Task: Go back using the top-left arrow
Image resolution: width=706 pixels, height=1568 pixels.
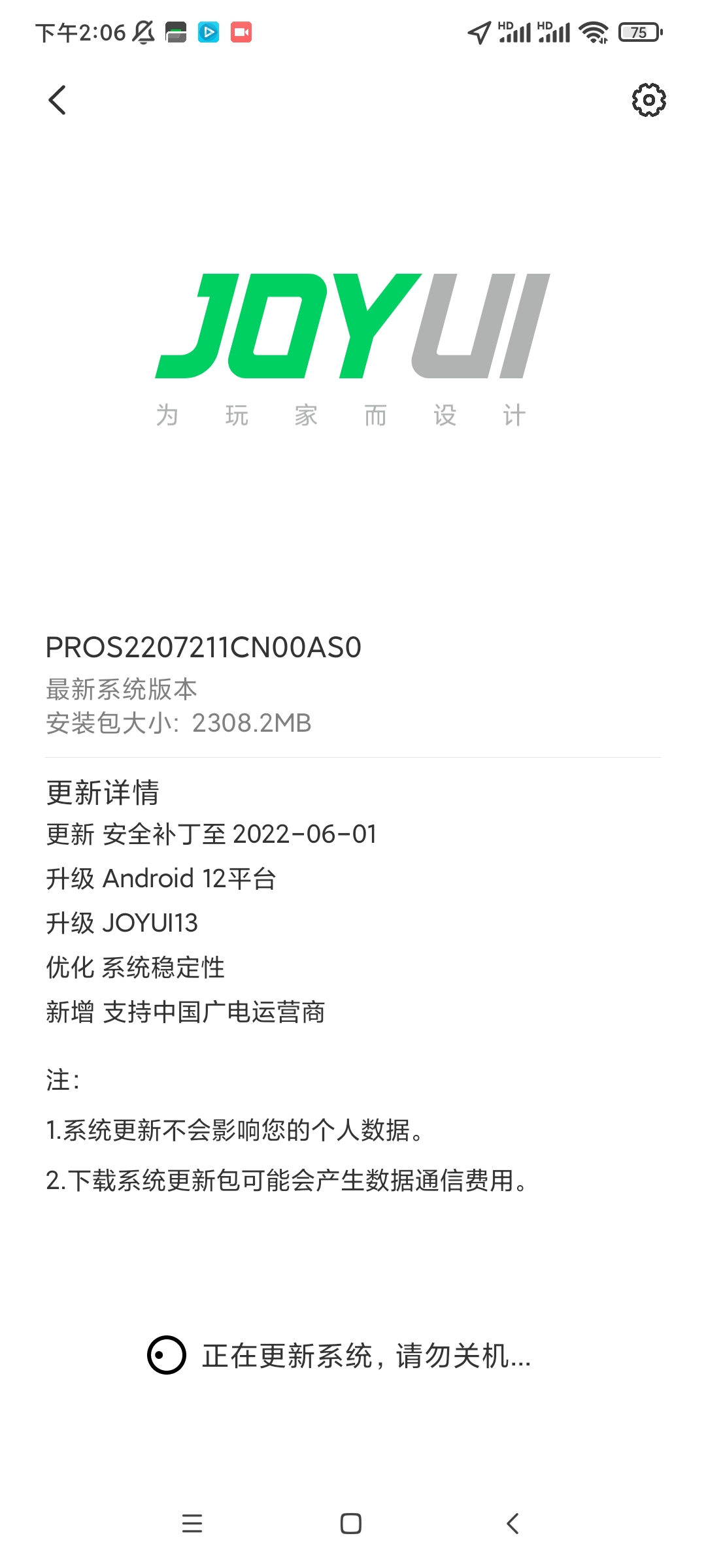Action: pyautogui.click(x=58, y=100)
